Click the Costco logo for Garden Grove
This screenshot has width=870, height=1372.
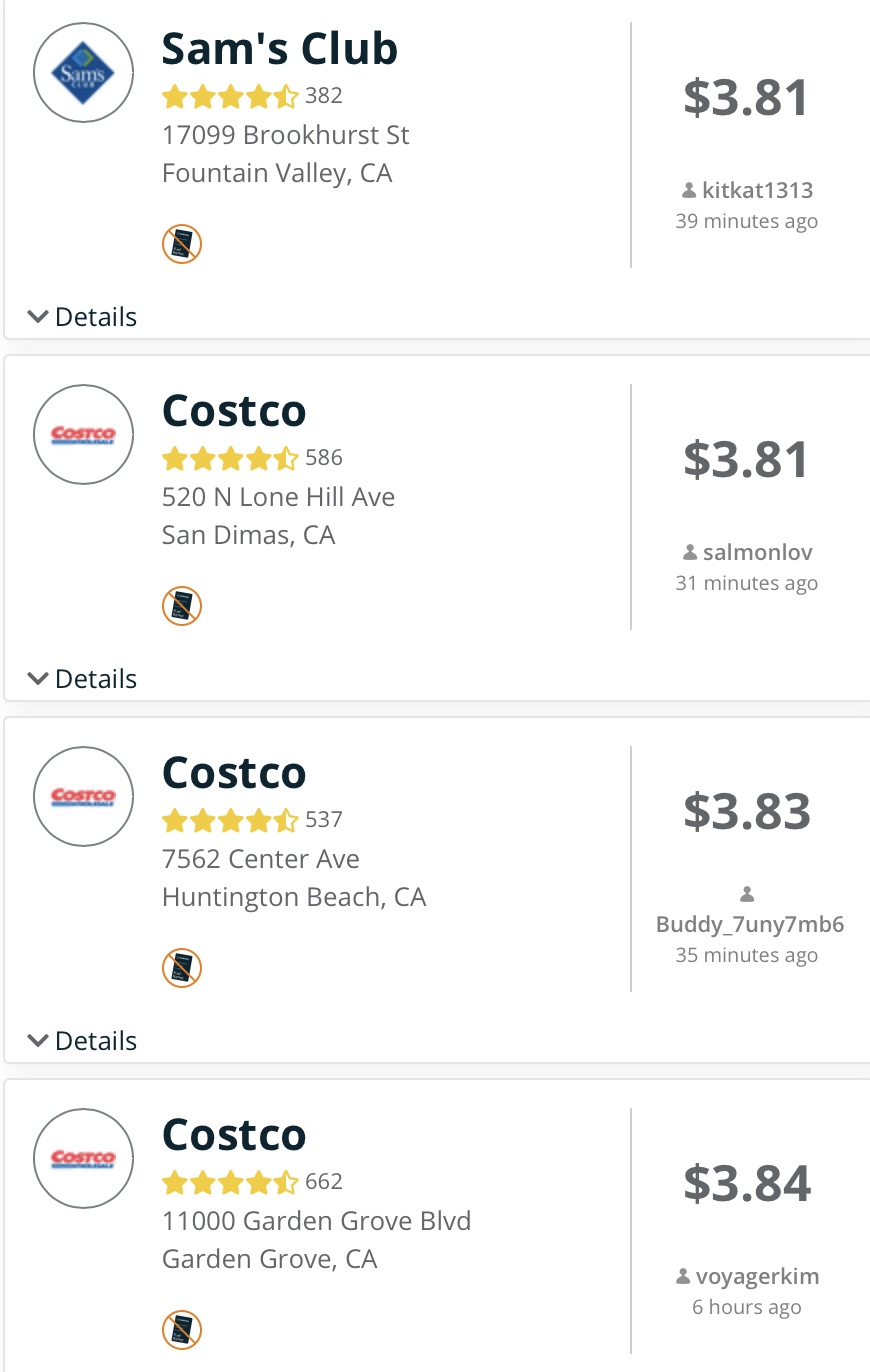83,1158
